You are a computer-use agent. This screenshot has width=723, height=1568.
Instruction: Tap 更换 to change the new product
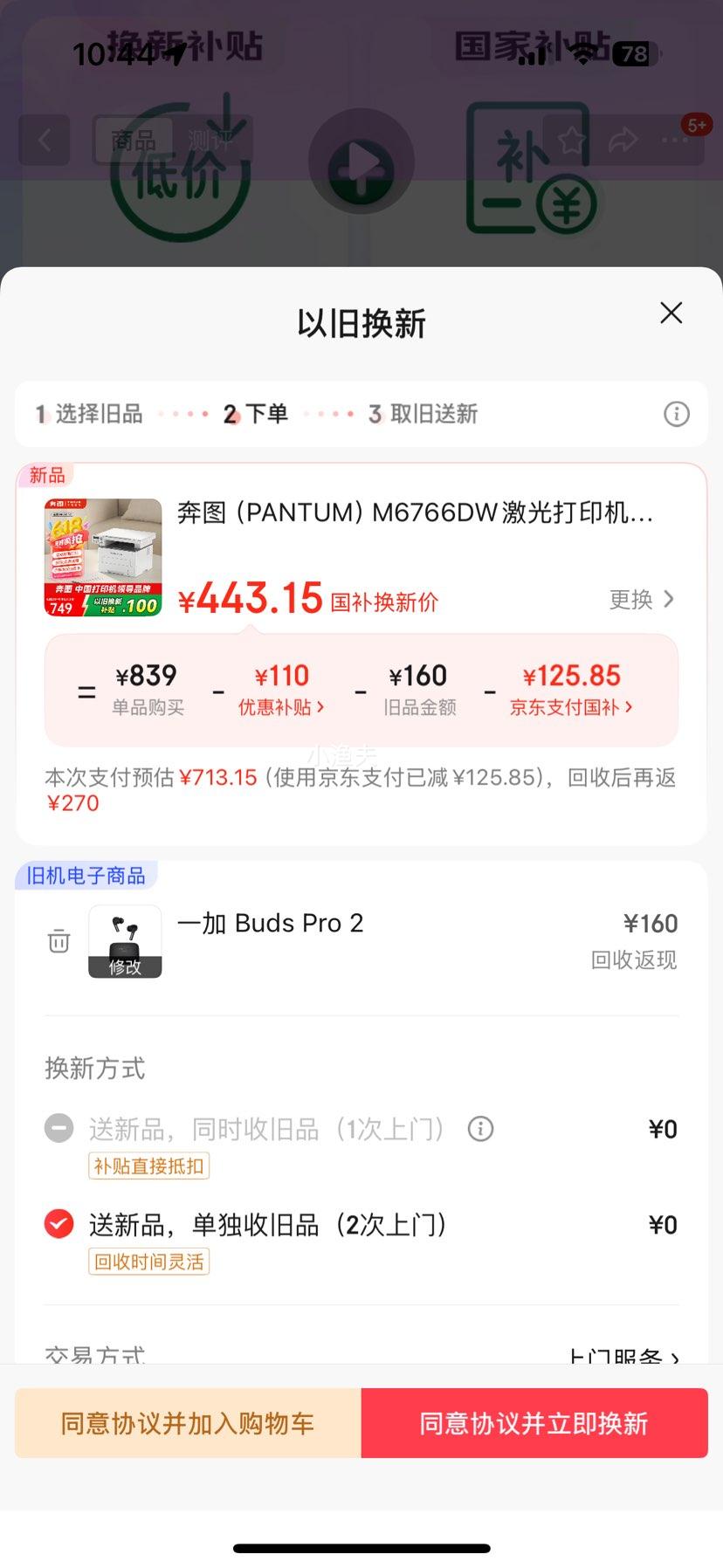(642, 599)
